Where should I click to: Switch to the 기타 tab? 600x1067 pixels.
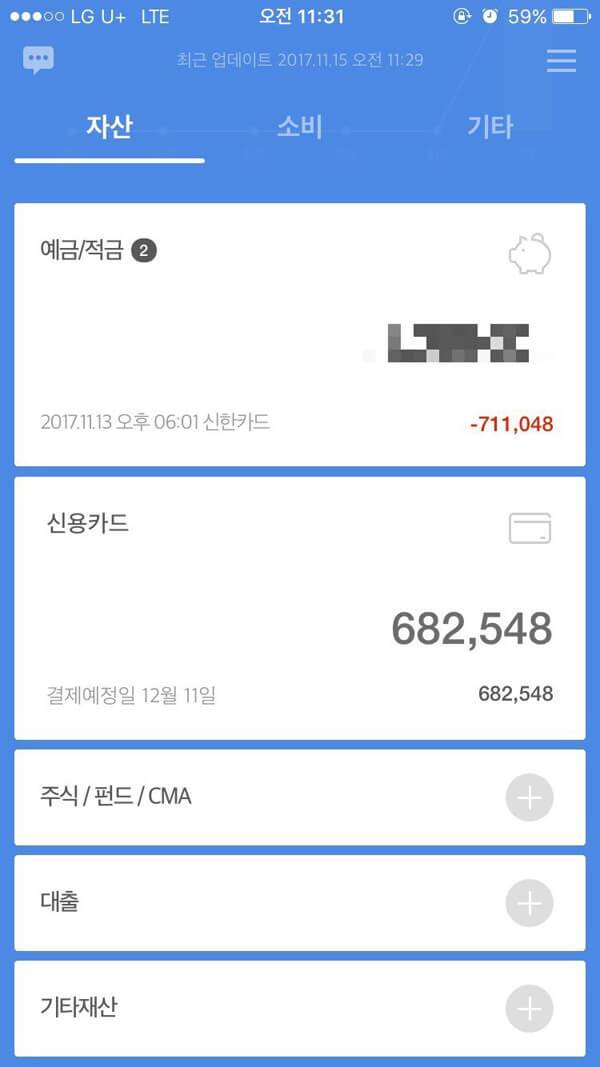(x=490, y=128)
